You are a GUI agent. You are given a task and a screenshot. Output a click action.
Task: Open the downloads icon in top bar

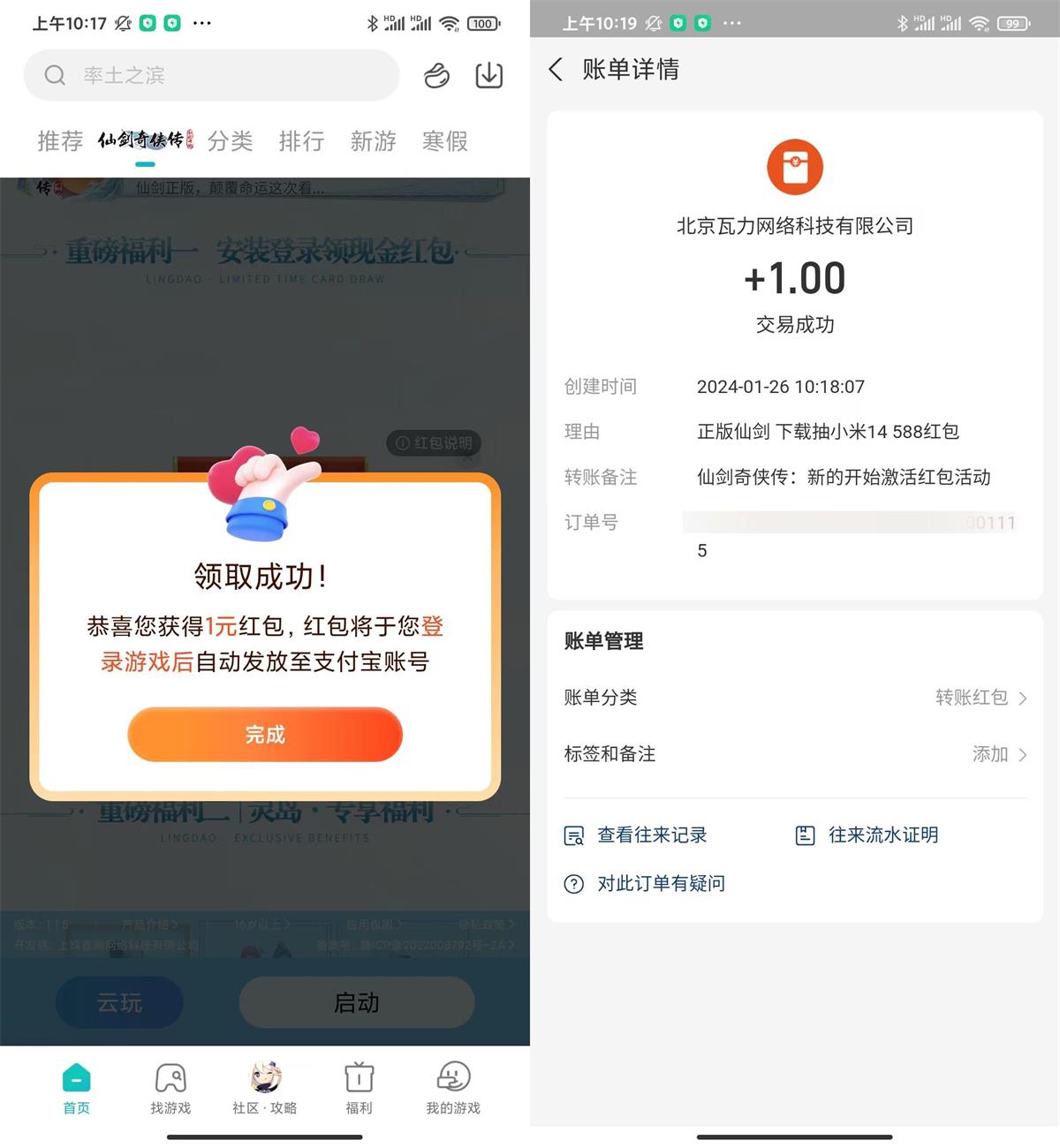coord(488,75)
